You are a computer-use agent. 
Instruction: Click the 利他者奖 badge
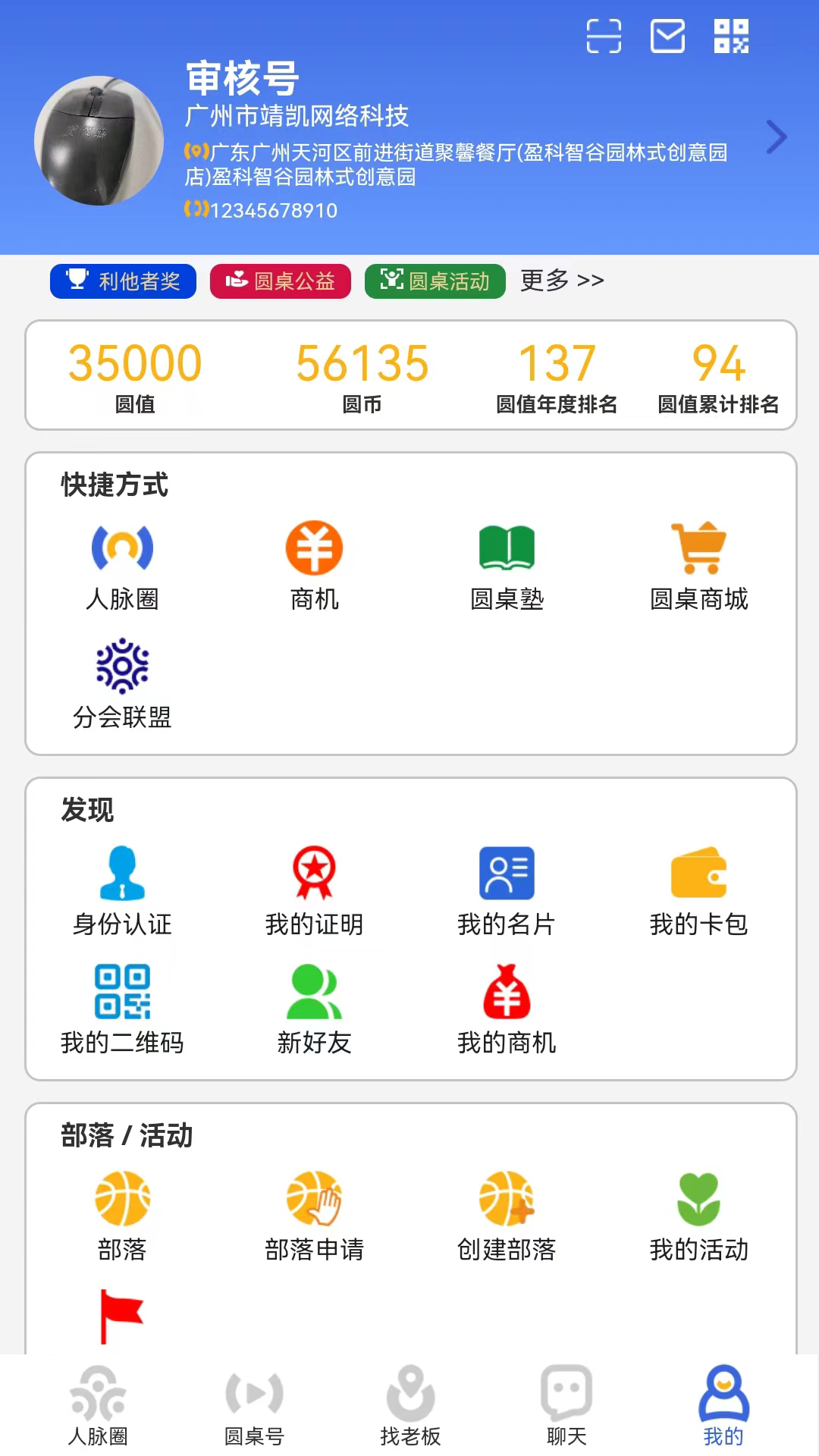click(122, 281)
